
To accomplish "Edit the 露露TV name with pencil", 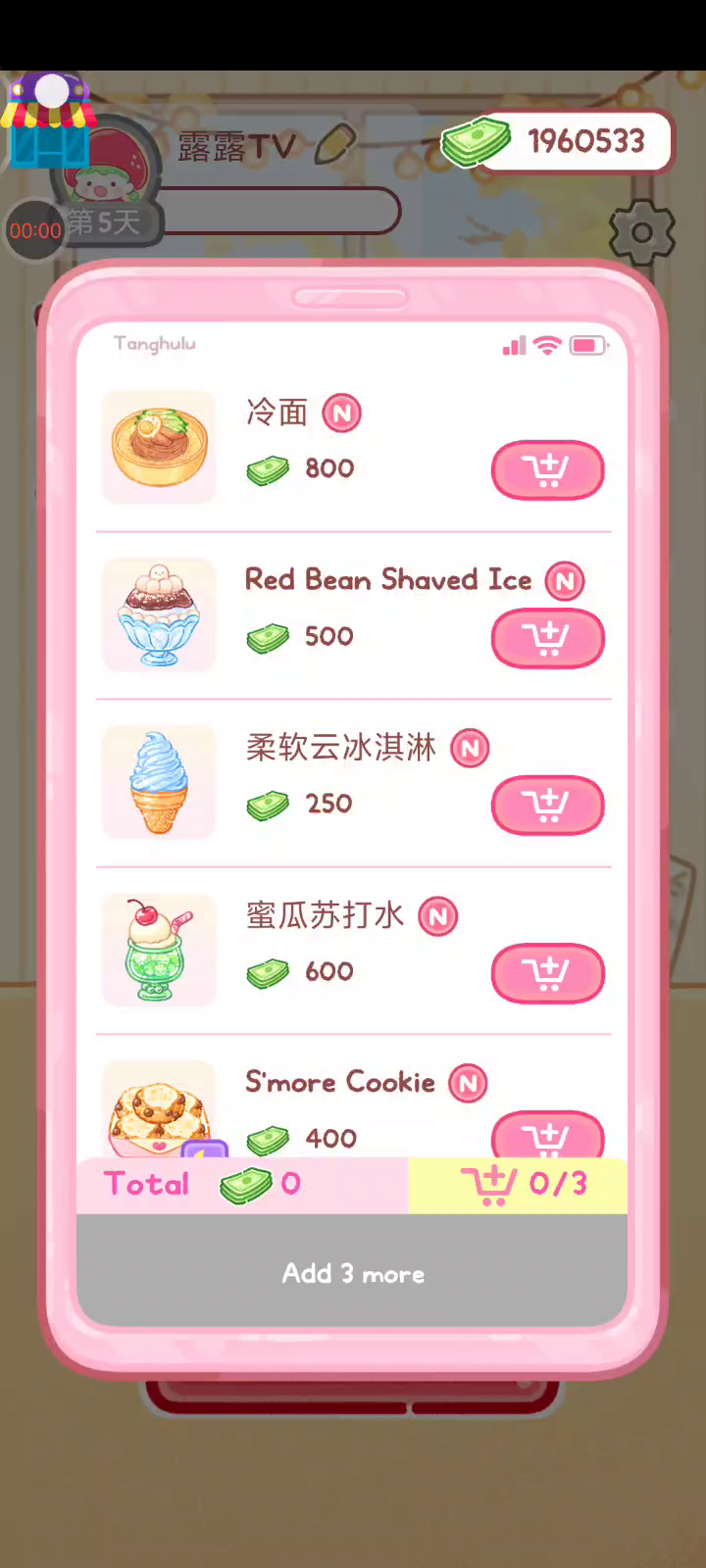I will point(334,144).
